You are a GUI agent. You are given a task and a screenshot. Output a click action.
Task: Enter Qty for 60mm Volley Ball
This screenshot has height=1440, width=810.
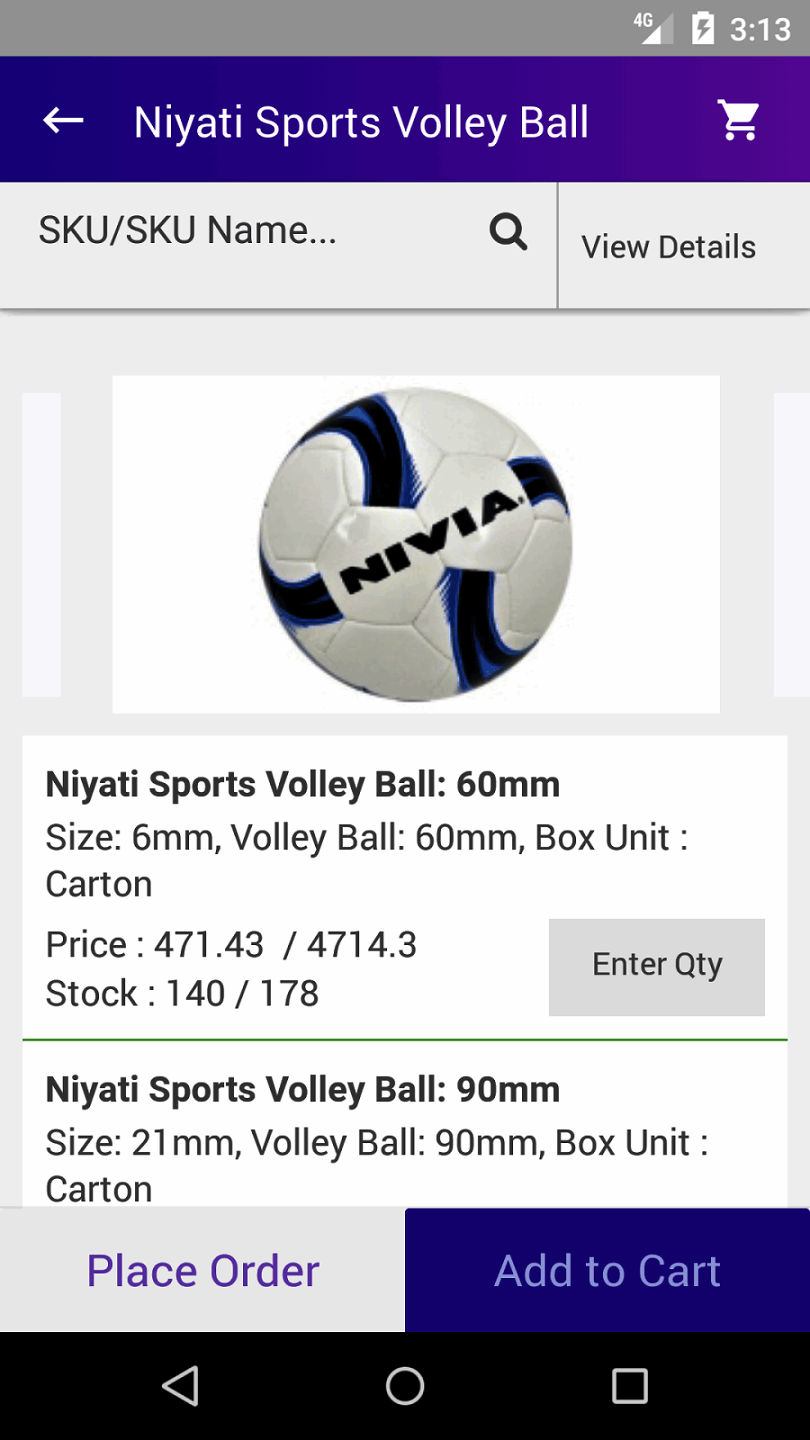tap(656, 966)
